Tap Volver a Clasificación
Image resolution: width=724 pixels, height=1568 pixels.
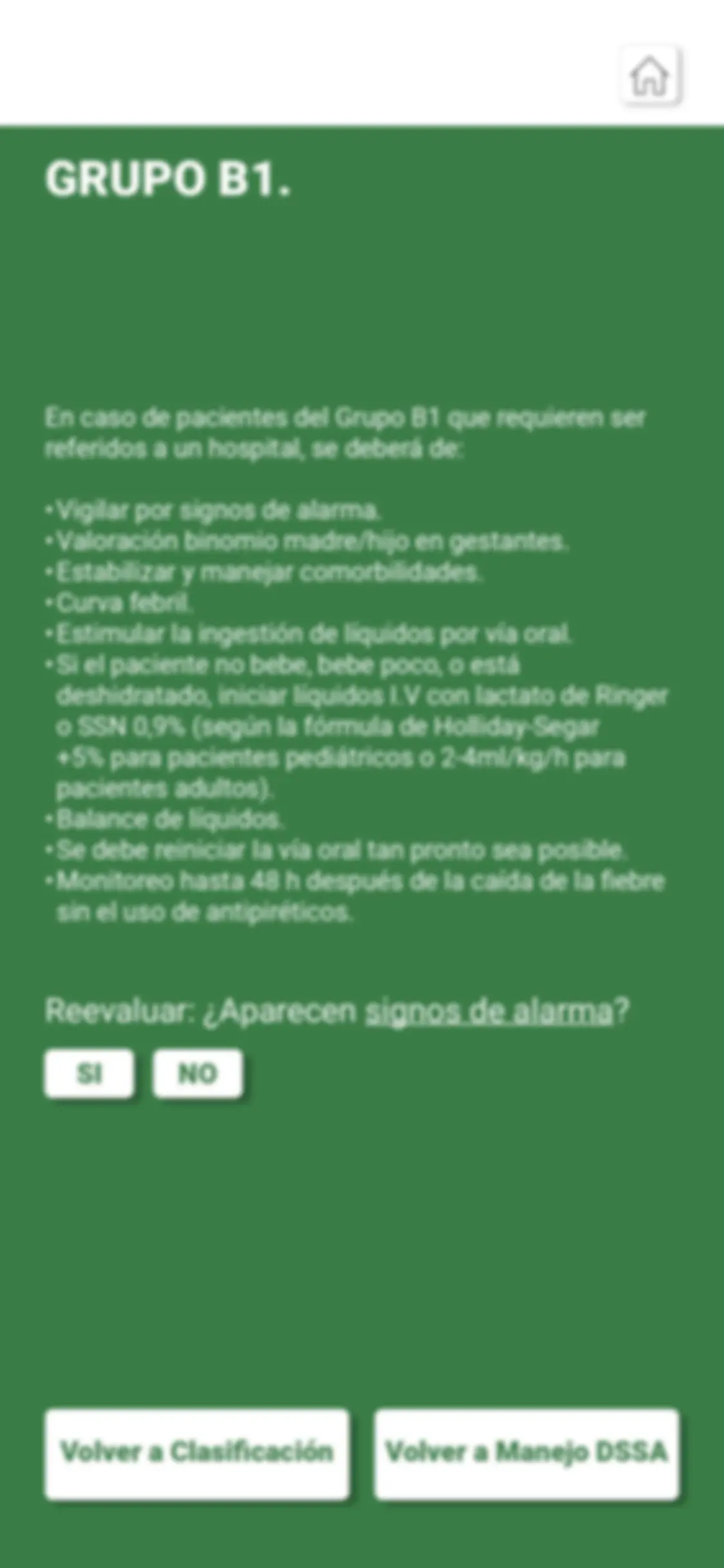[x=197, y=1454]
